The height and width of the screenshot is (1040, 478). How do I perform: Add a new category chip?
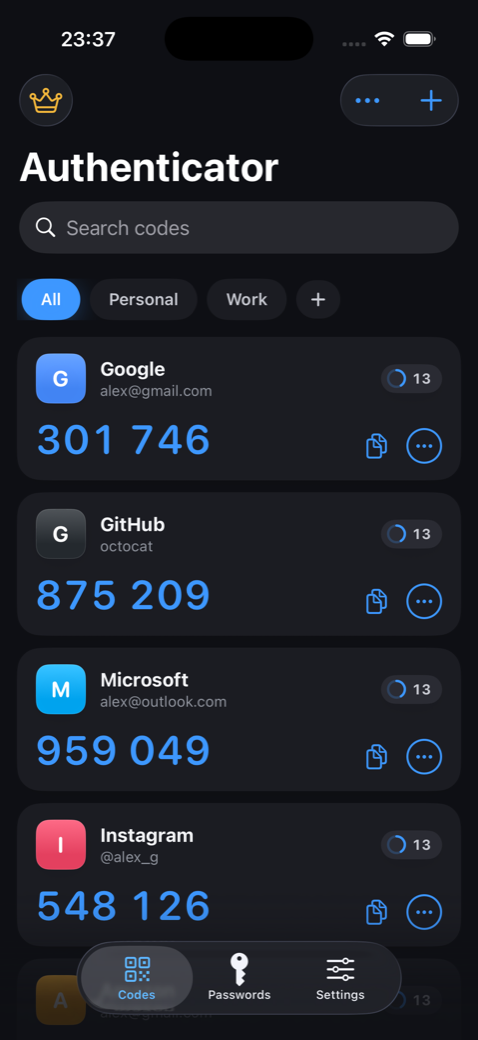click(x=318, y=299)
